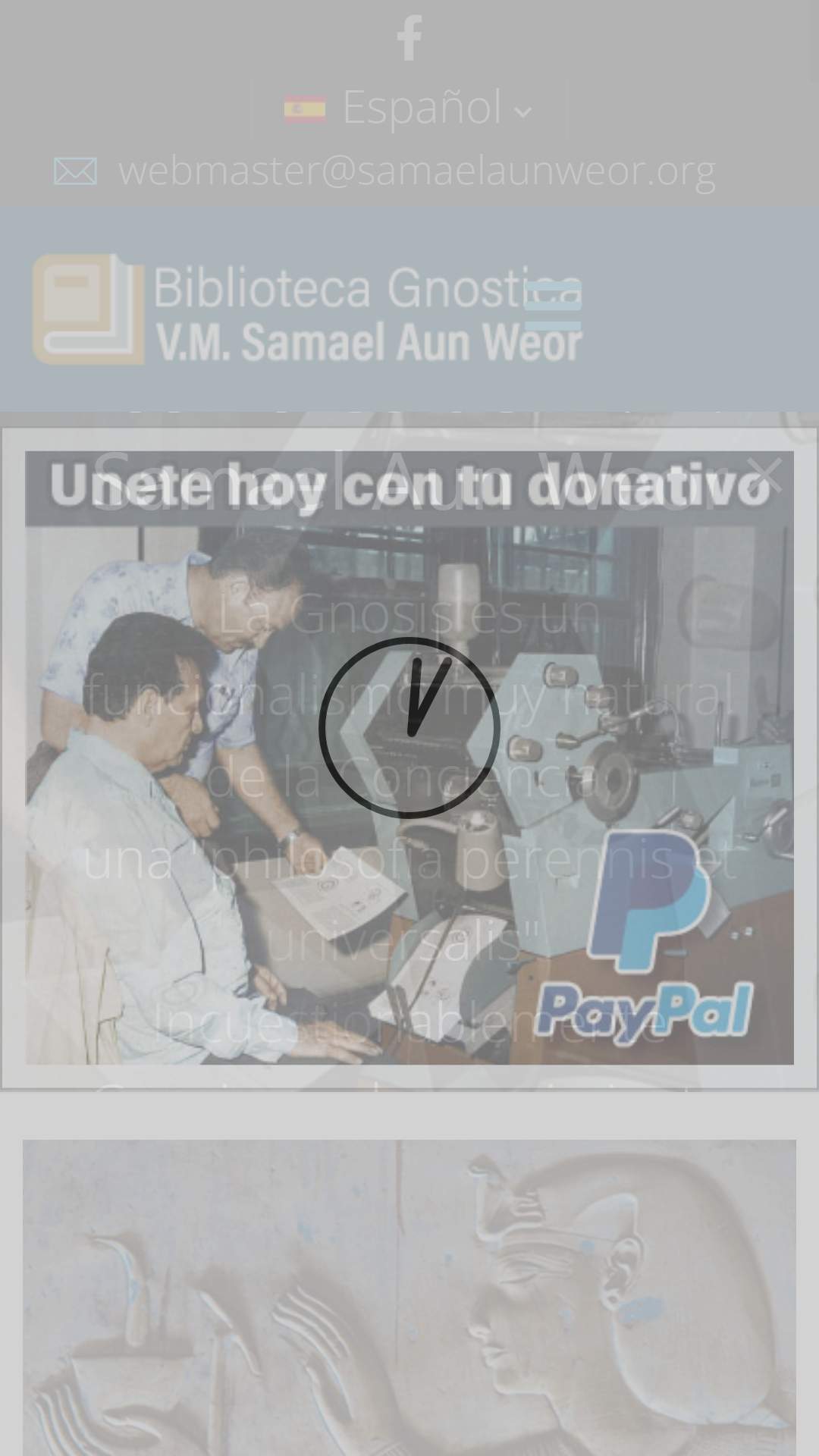Viewport: 819px width, 1456px height.
Task: Open the Facebook page icon
Action: [x=409, y=38]
